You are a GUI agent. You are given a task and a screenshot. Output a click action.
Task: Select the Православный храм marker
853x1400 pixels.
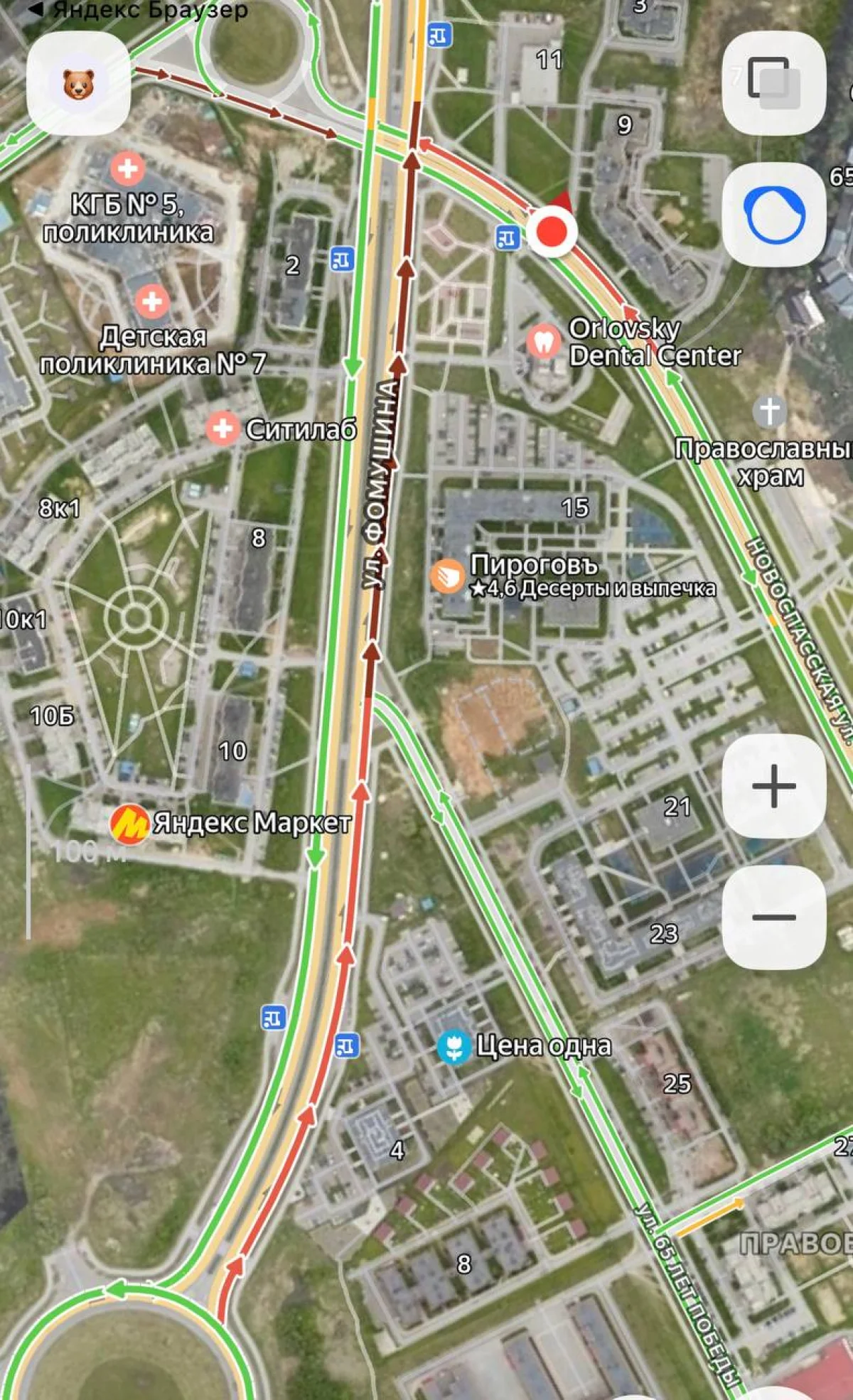tap(770, 411)
